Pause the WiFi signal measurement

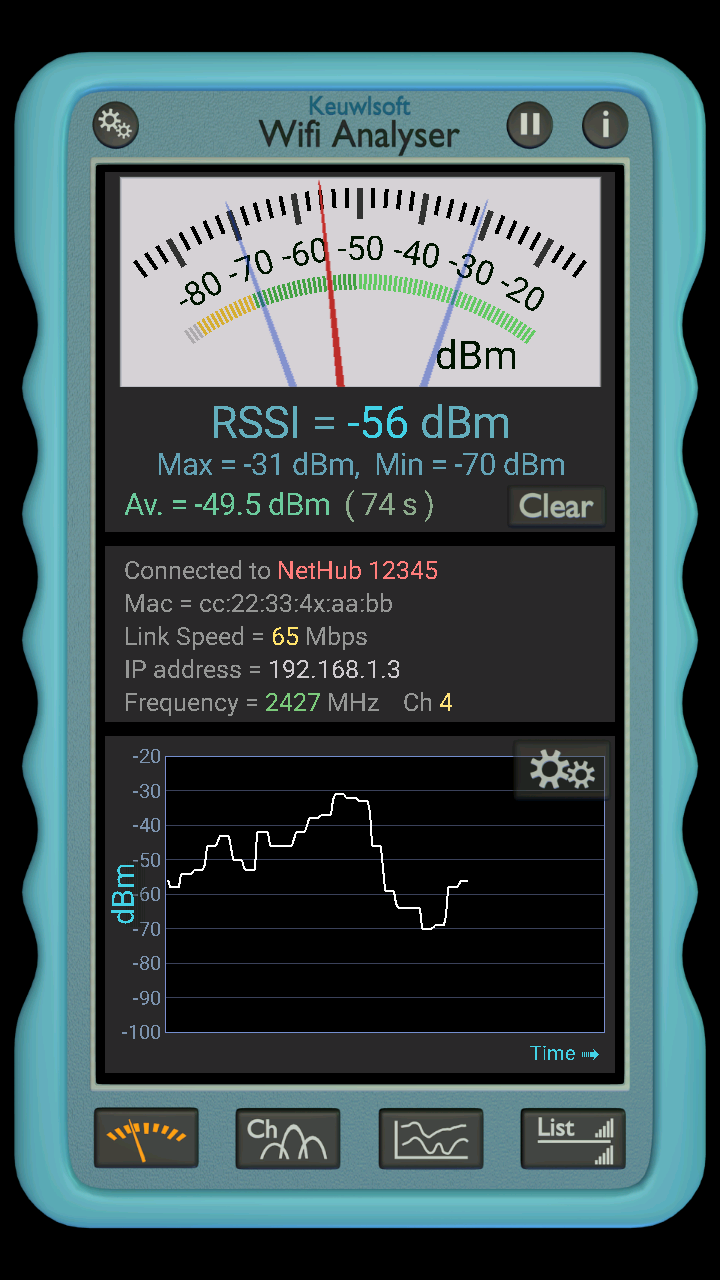[x=530, y=124]
